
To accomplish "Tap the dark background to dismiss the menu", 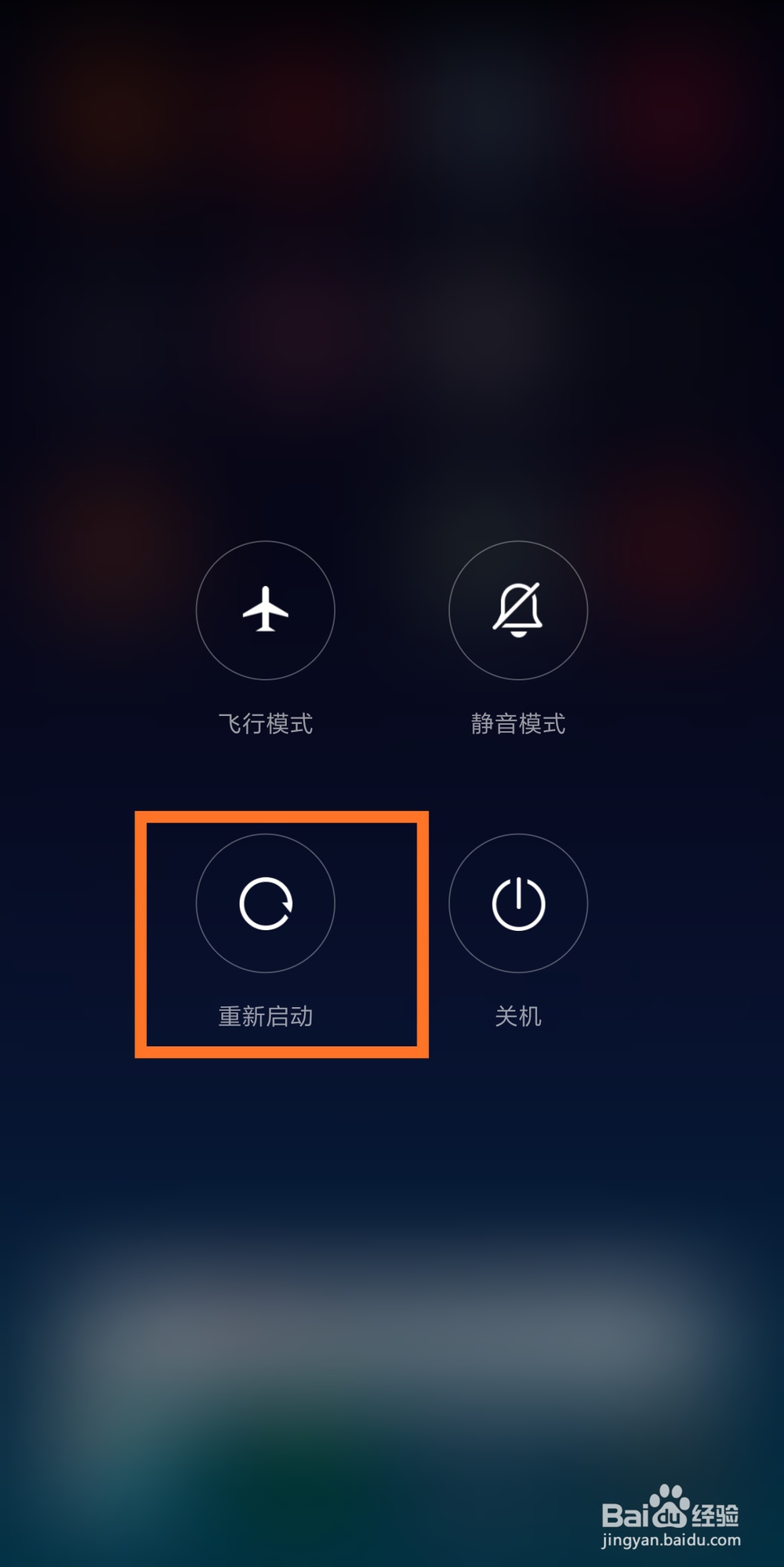I will [x=392, y=314].
